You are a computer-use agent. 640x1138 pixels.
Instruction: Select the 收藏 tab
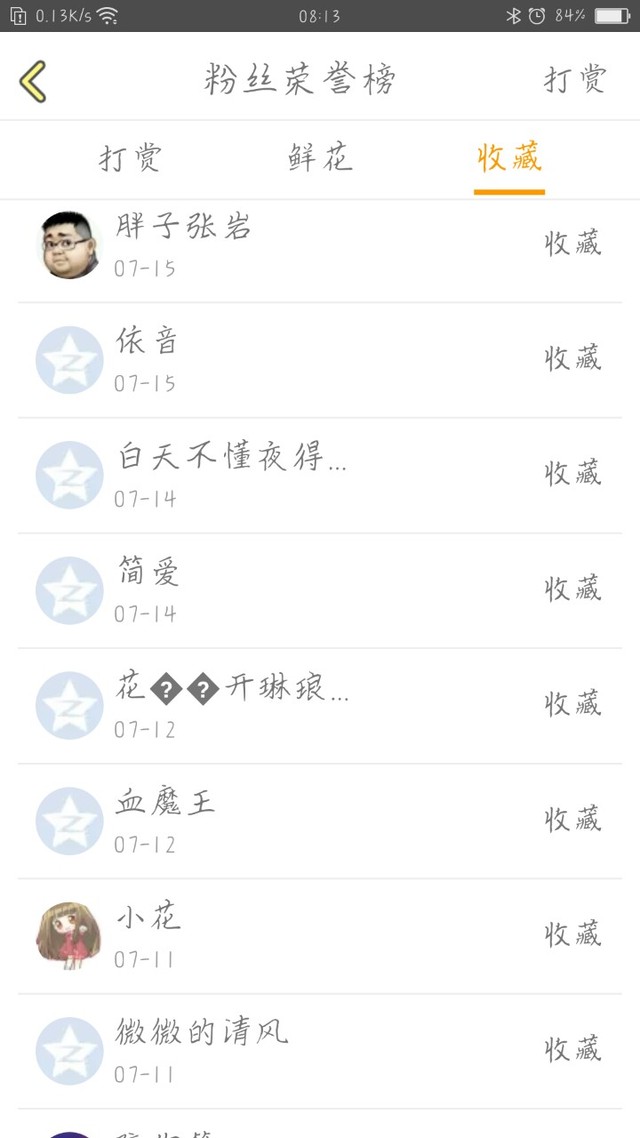(509, 158)
